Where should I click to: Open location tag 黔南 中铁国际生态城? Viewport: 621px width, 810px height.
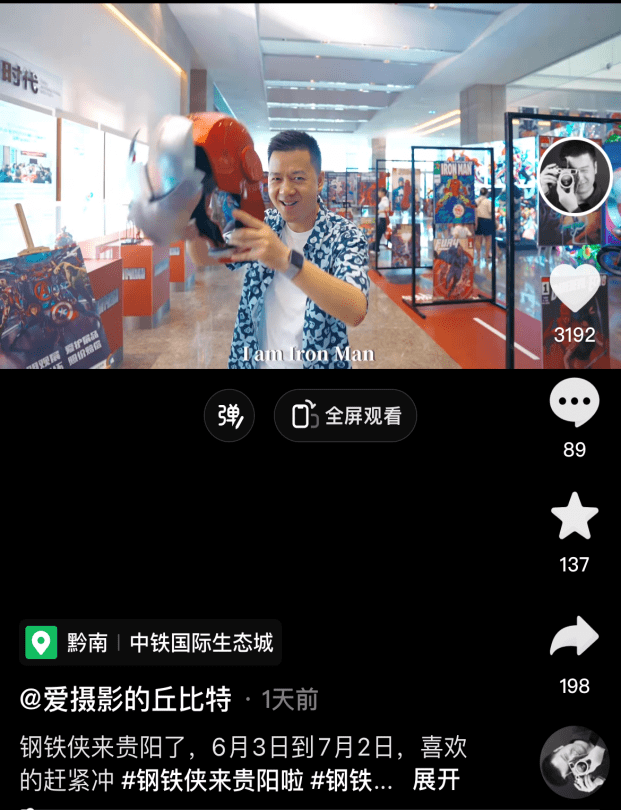pos(150,642)
